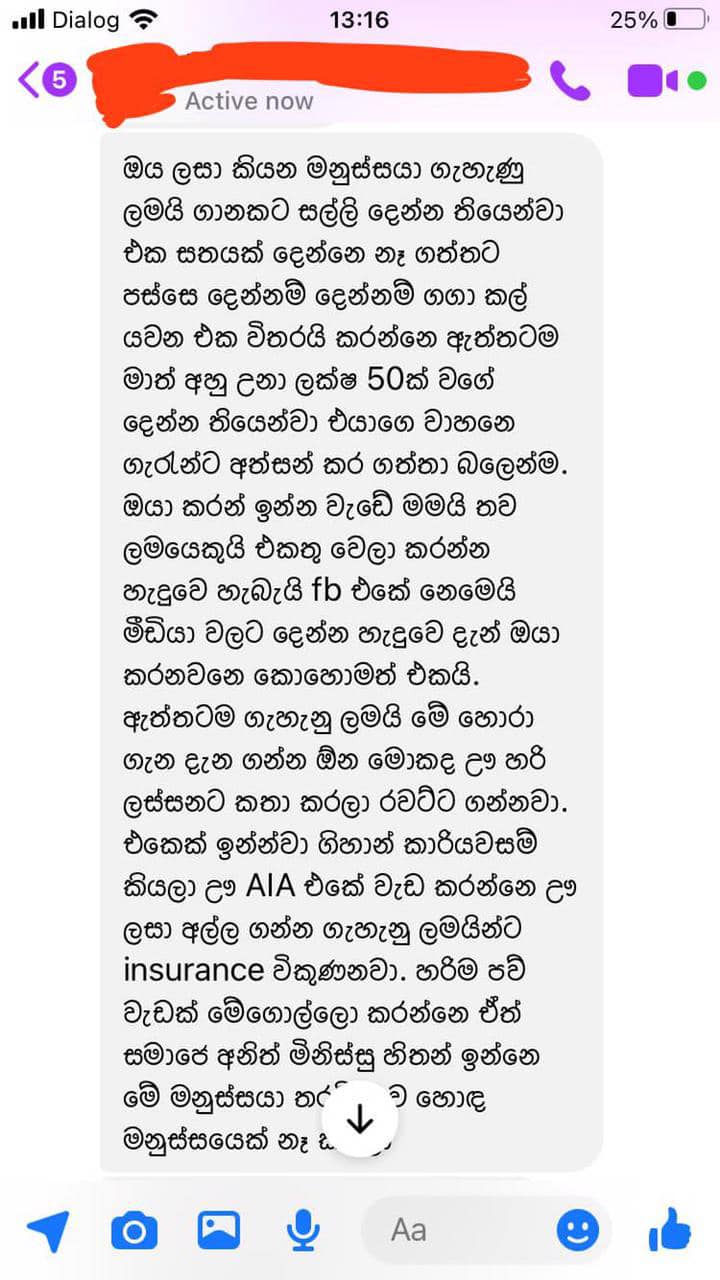Start a video call
Image resolution: width=720 pixels, height=1280 pixels.
pyautogui.click(x=653, y=81)
